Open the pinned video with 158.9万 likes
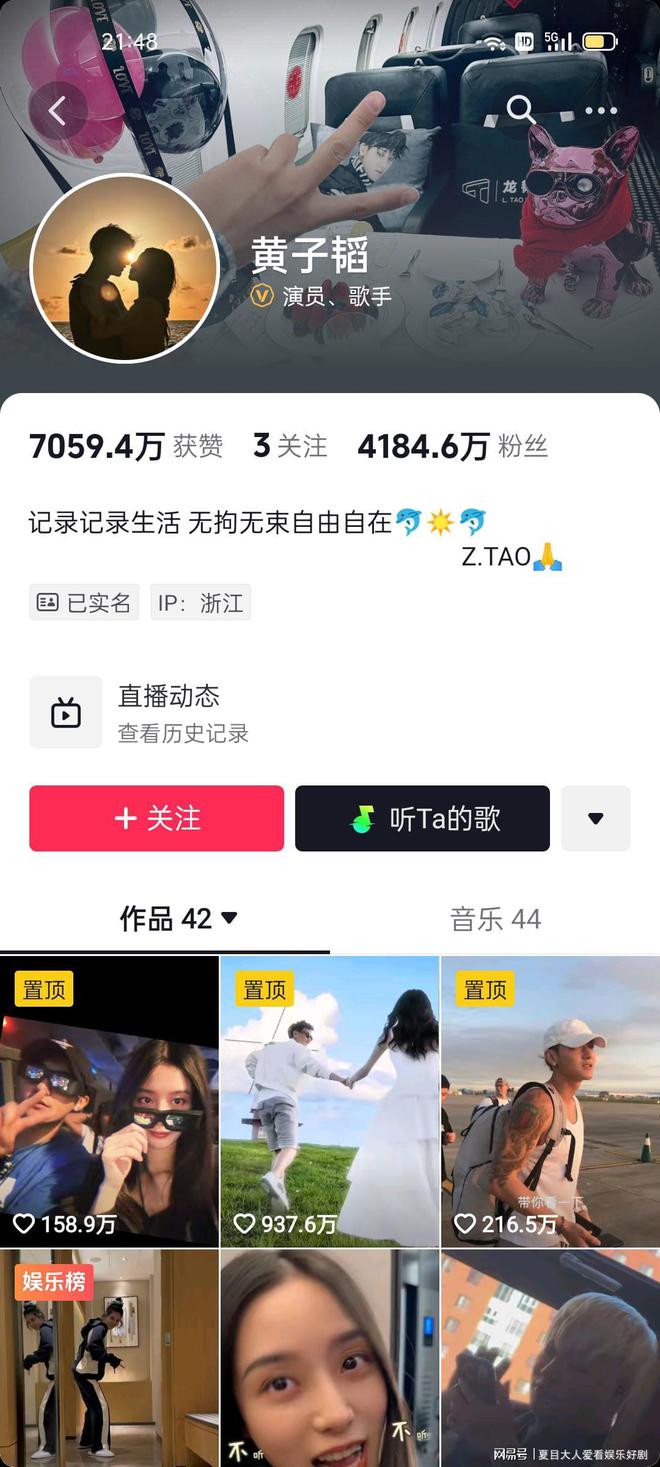Image resolution: width=660 pixels, height=1467 pixels. tap(109, 1100)
